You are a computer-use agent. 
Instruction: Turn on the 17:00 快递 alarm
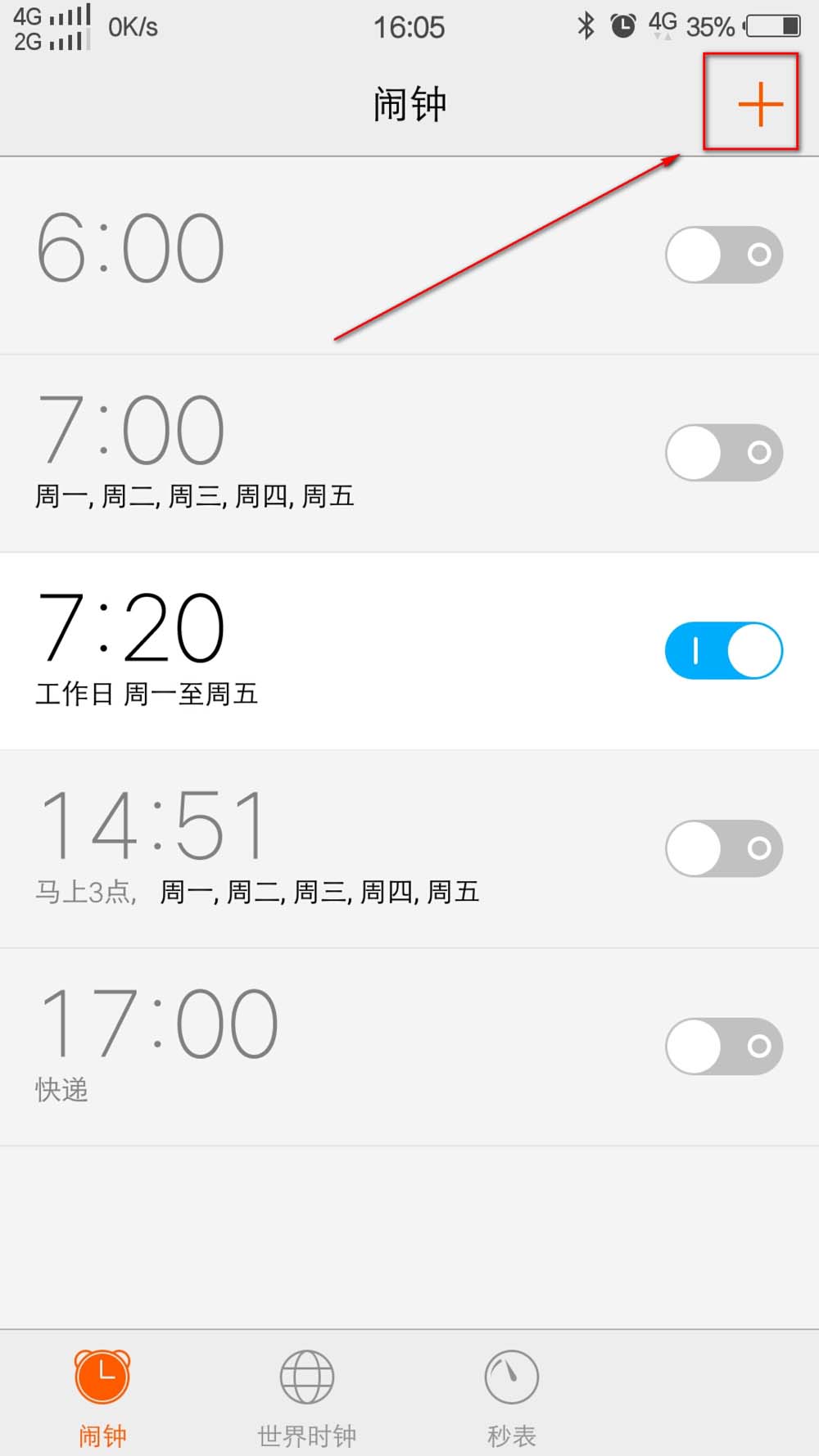click(x=723, y=1046)
